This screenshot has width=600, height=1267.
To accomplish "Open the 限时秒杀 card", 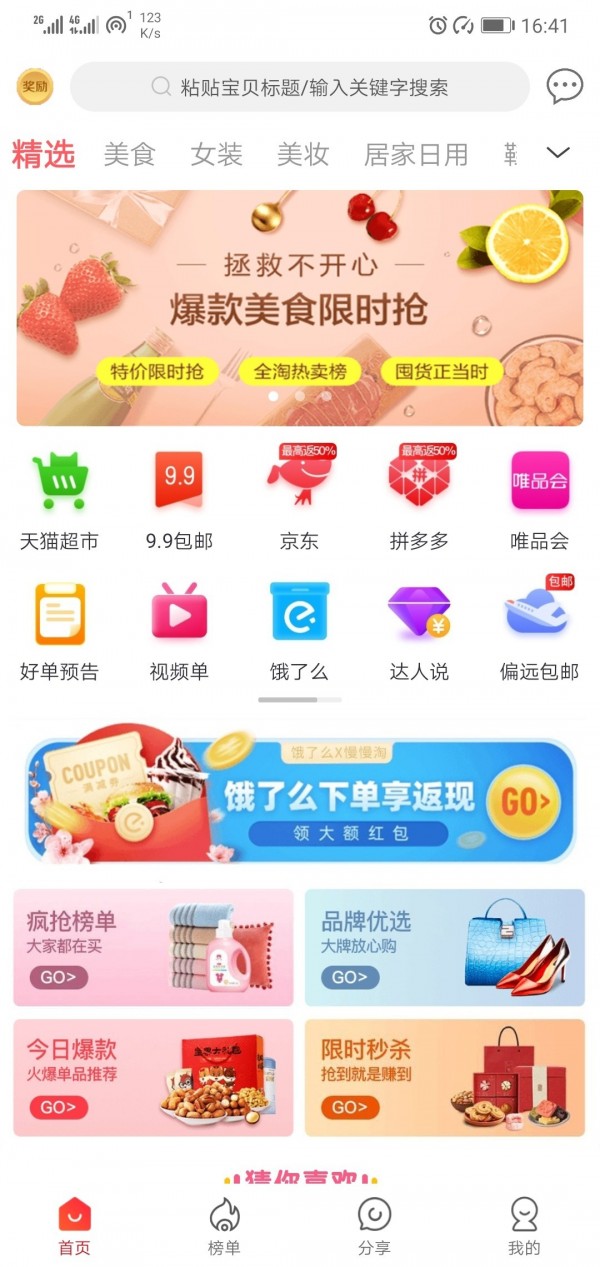I will coord(444,1077).
